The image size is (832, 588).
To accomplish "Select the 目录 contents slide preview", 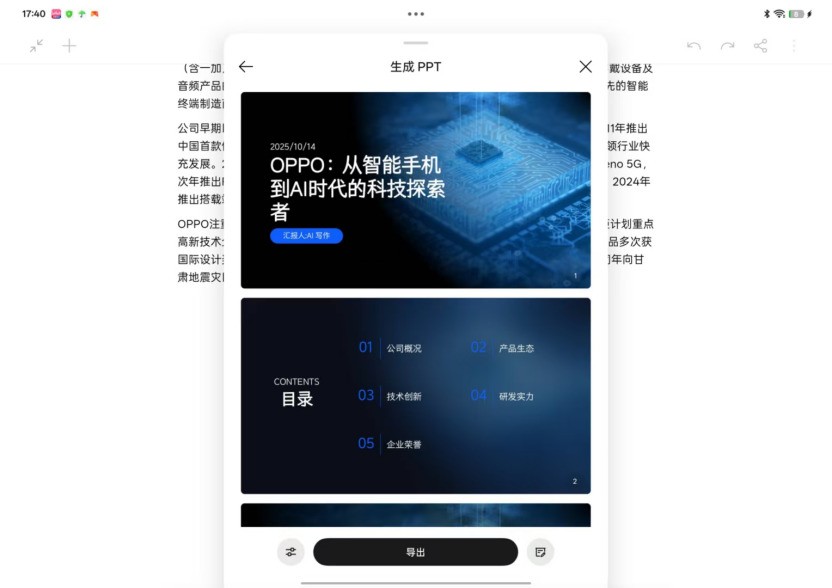I will (x=415, y=395).
